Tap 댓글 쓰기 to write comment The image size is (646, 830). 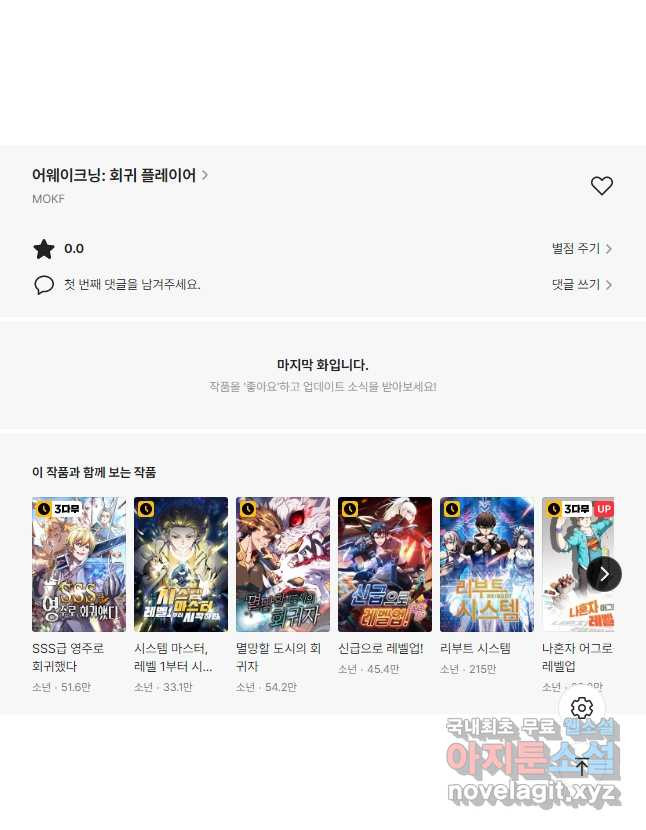point(581,285)
